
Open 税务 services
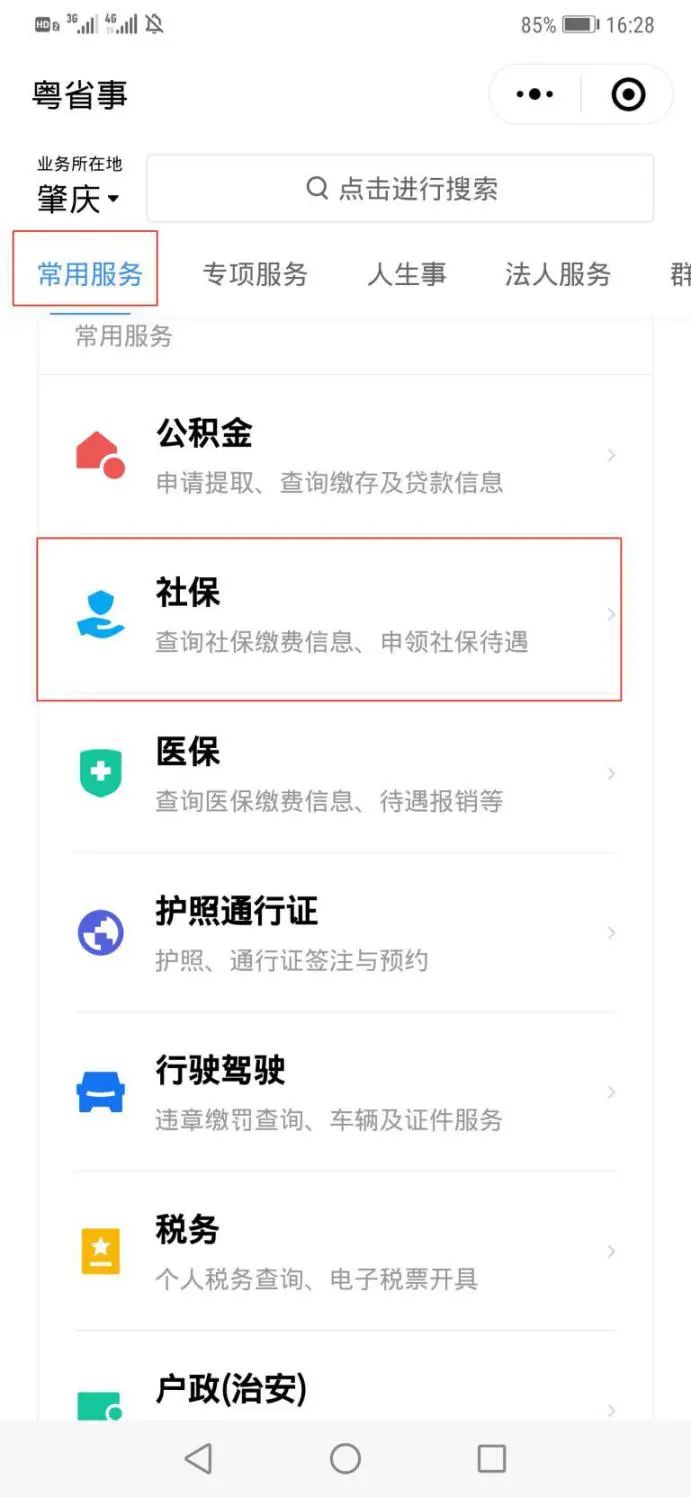pos(345,1251)
